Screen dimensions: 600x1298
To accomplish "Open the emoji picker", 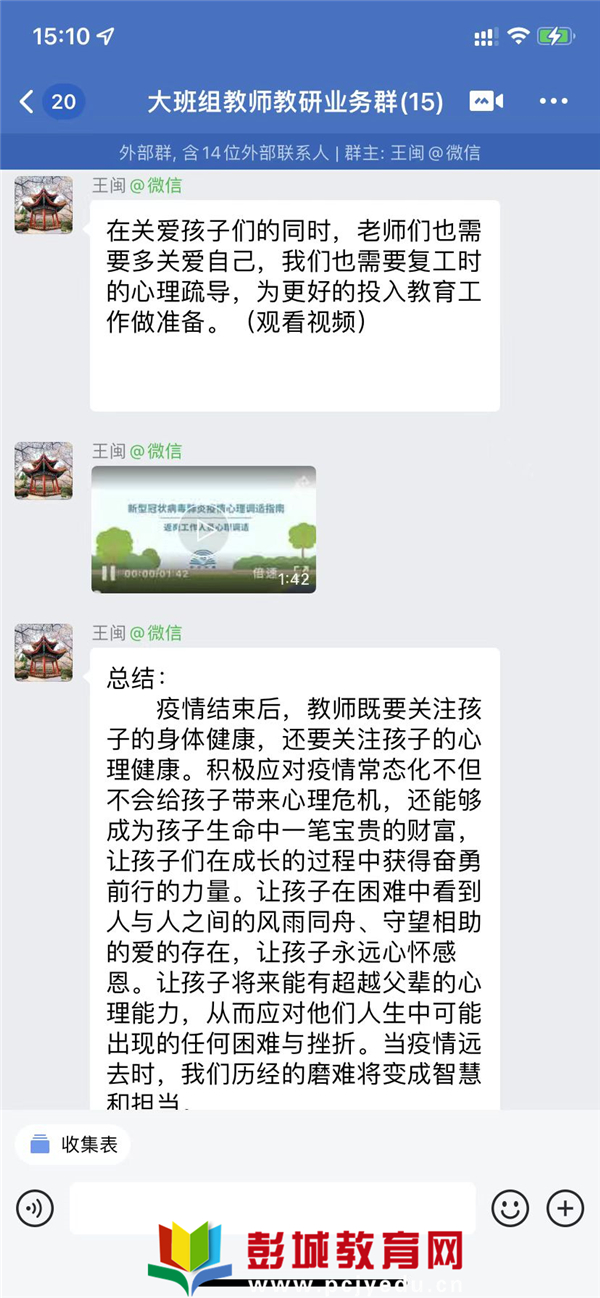I will (x=510, y=1208).
